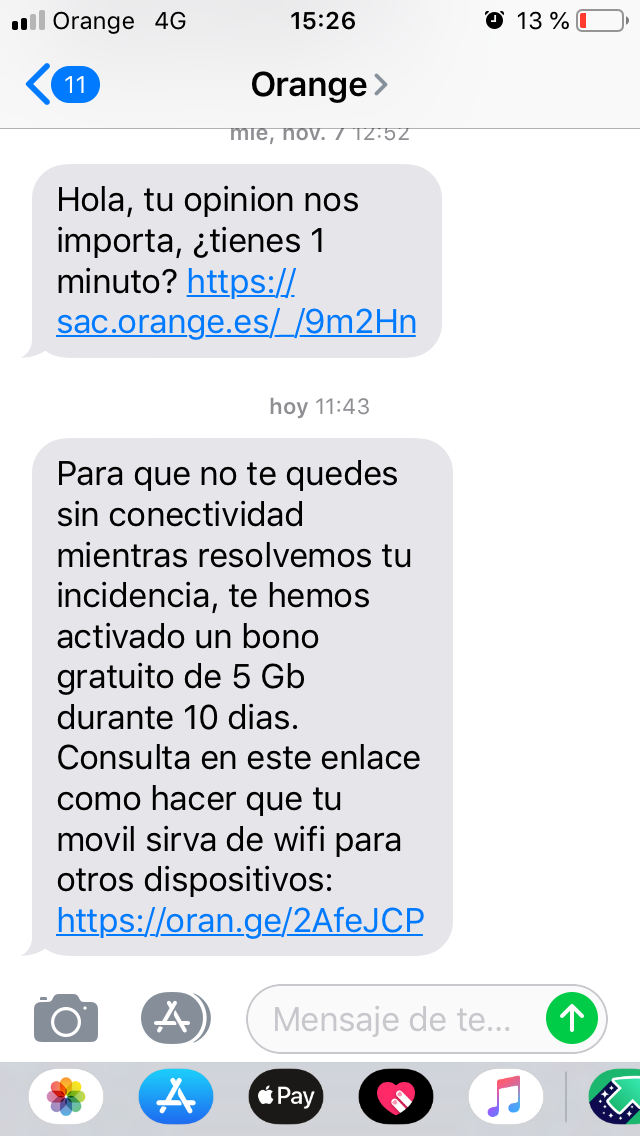Screen dimensions: 640x1136
Task: Open the Photos app in the drawer
Action: click(x=66, y=1097)
